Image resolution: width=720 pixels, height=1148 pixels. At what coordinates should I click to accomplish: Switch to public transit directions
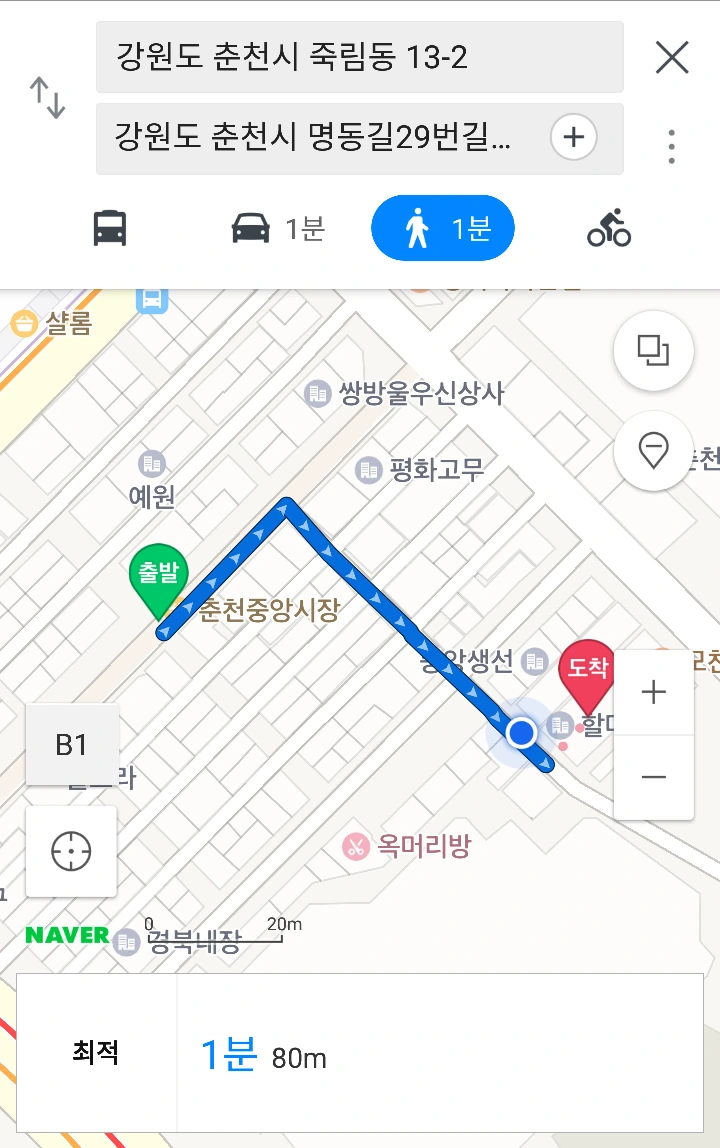[x=110, y=229]
